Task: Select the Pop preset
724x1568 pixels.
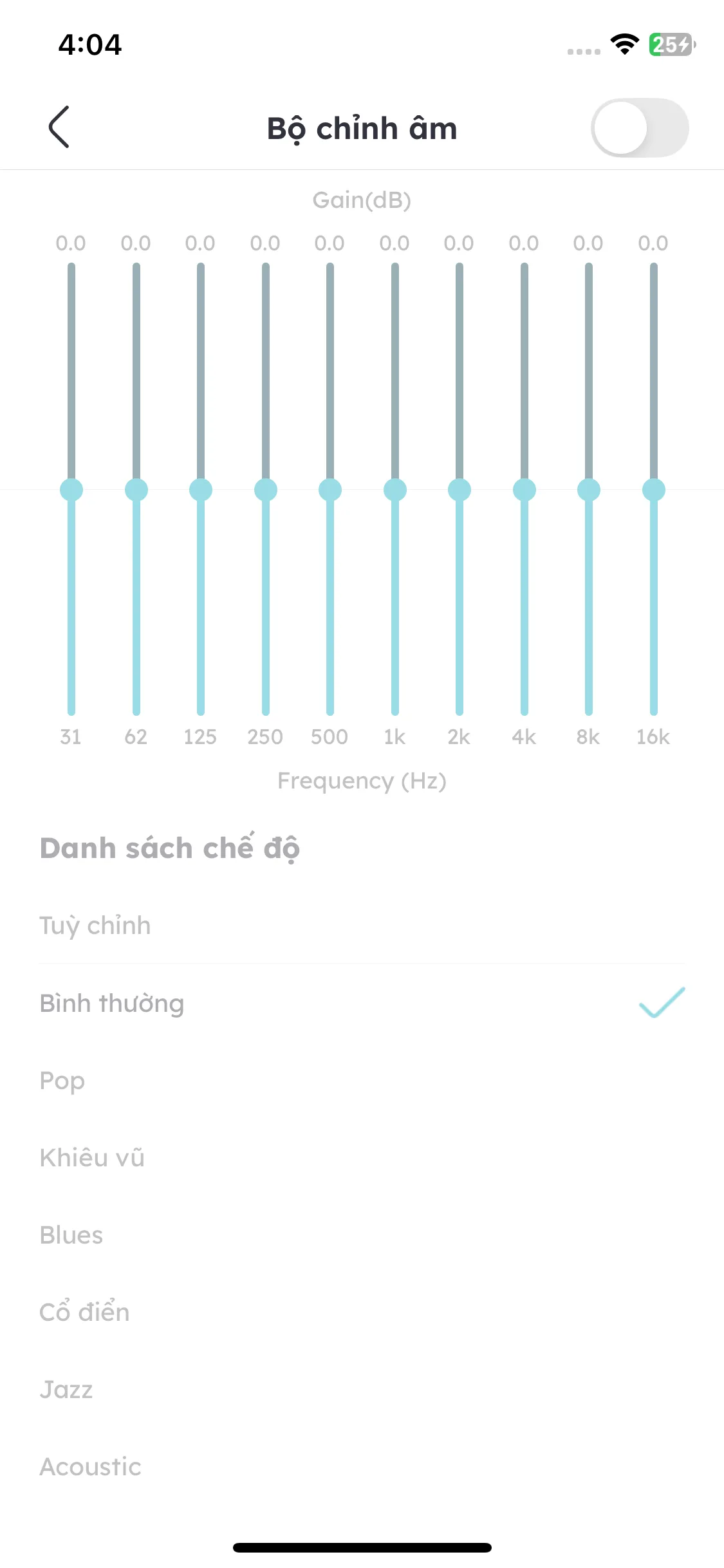Action: pyautogui.click(x=62, y=1081)
